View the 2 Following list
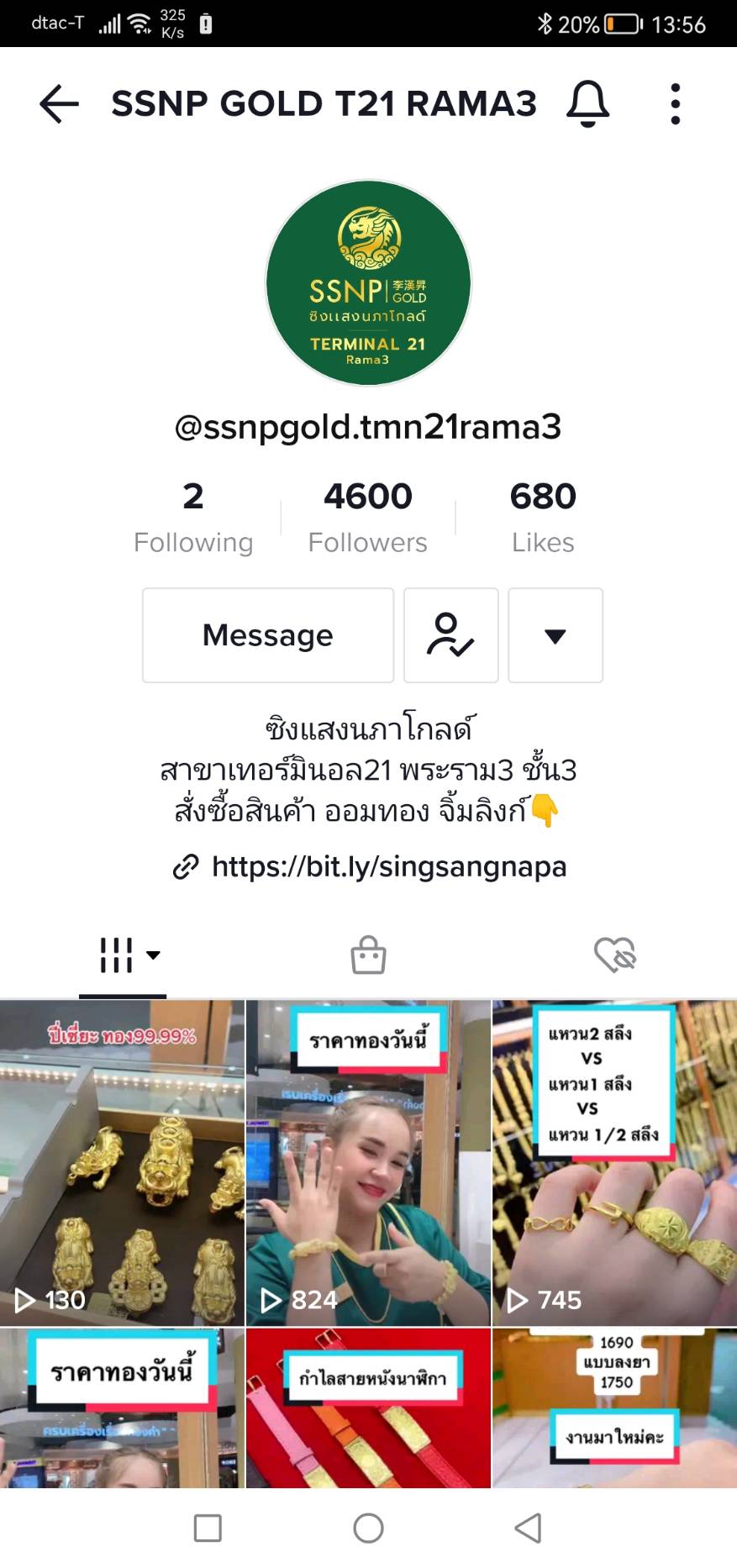The height and width of the screenshot is (1568, 737). coord(193,518)
